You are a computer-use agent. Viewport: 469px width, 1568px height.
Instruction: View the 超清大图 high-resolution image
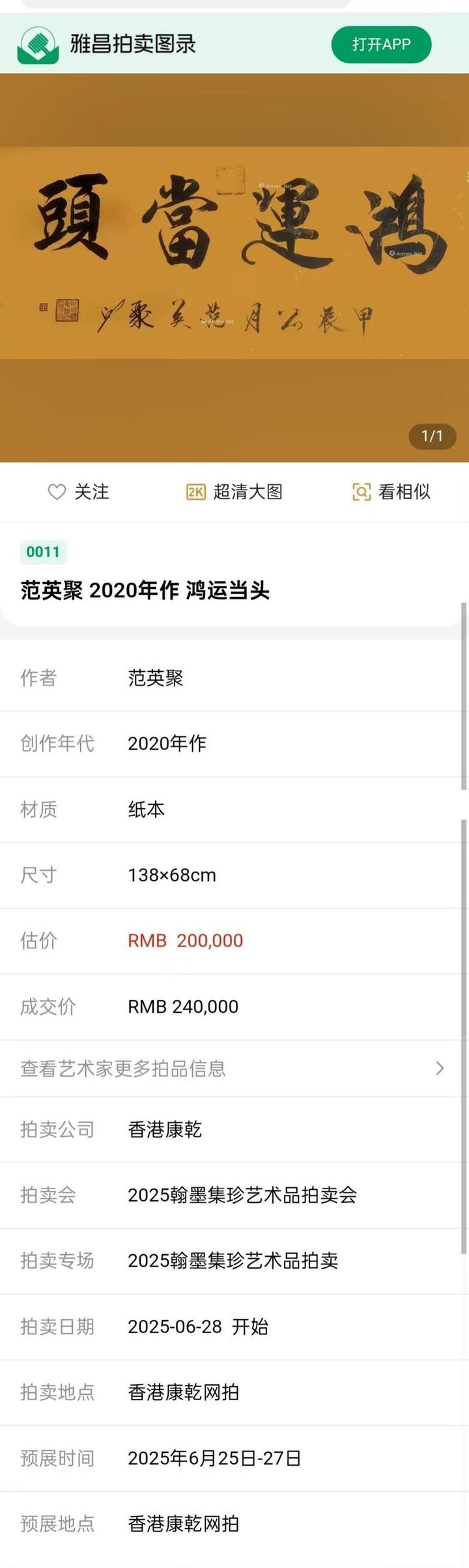pyautogui.click(x=234, y=491)
